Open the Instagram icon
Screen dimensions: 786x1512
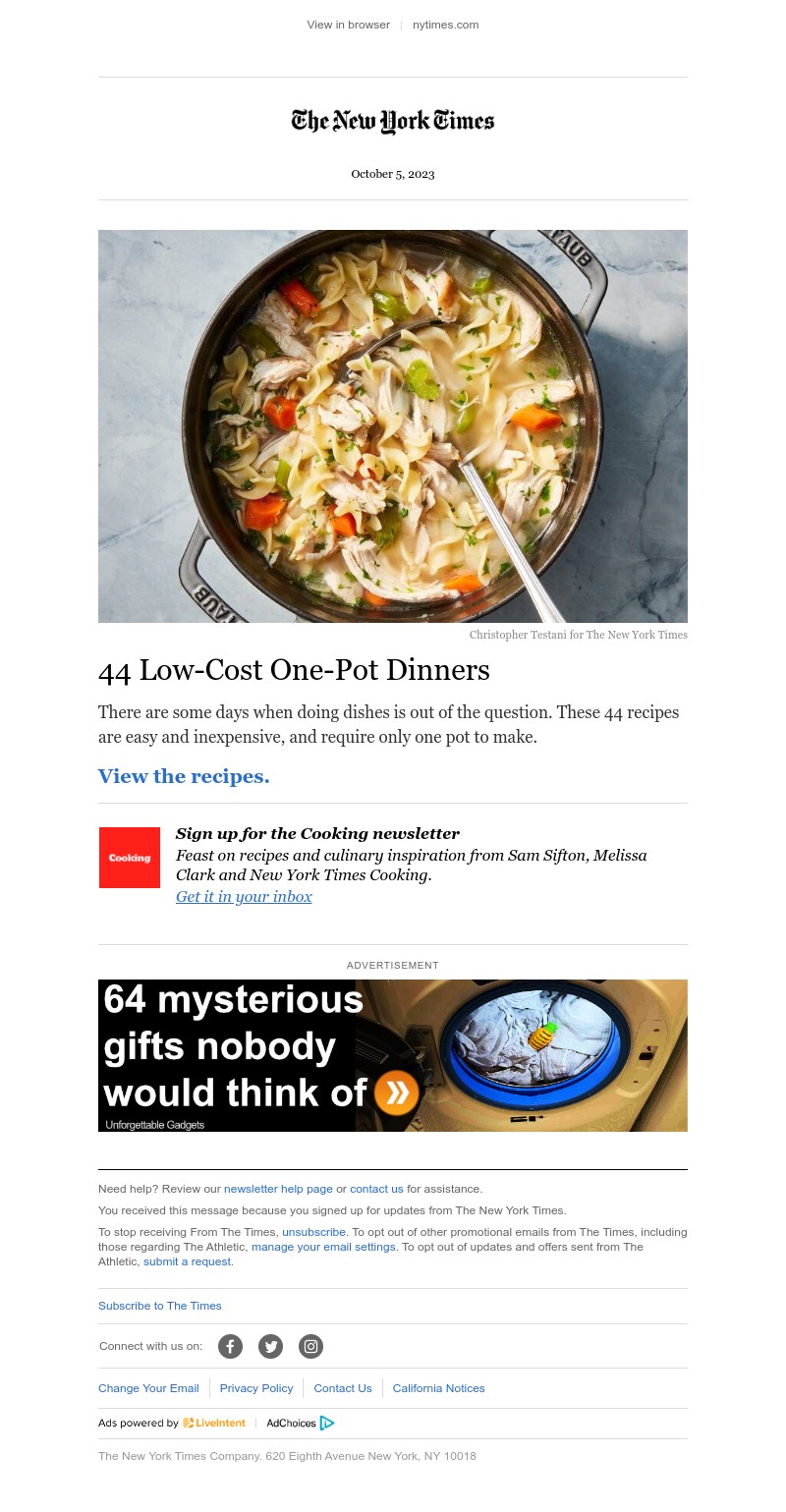[x=310, y=1346]
